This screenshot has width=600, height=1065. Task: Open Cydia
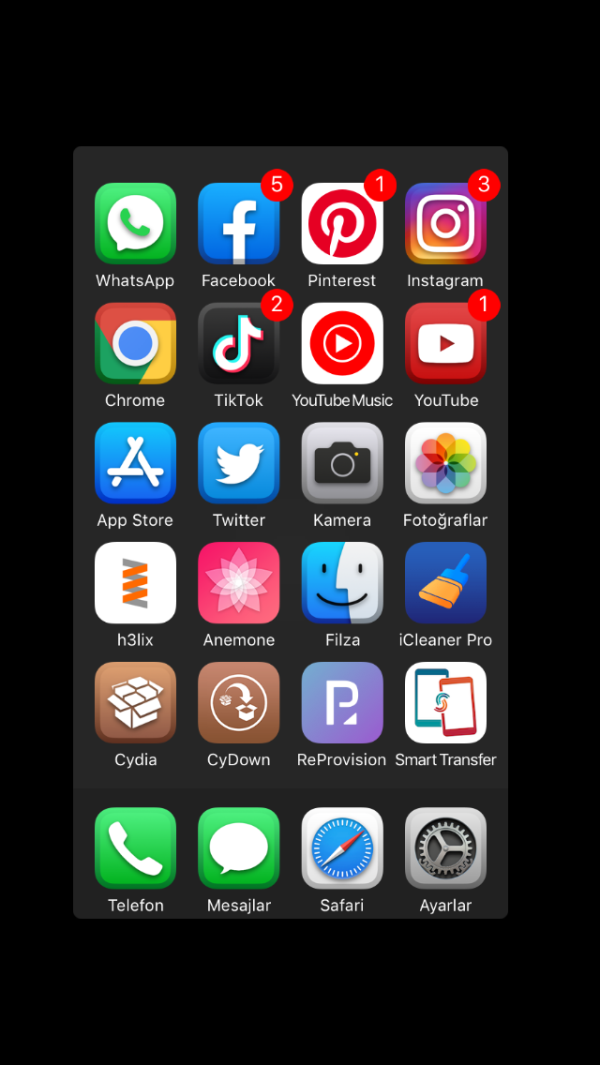(x=135, y=703)
